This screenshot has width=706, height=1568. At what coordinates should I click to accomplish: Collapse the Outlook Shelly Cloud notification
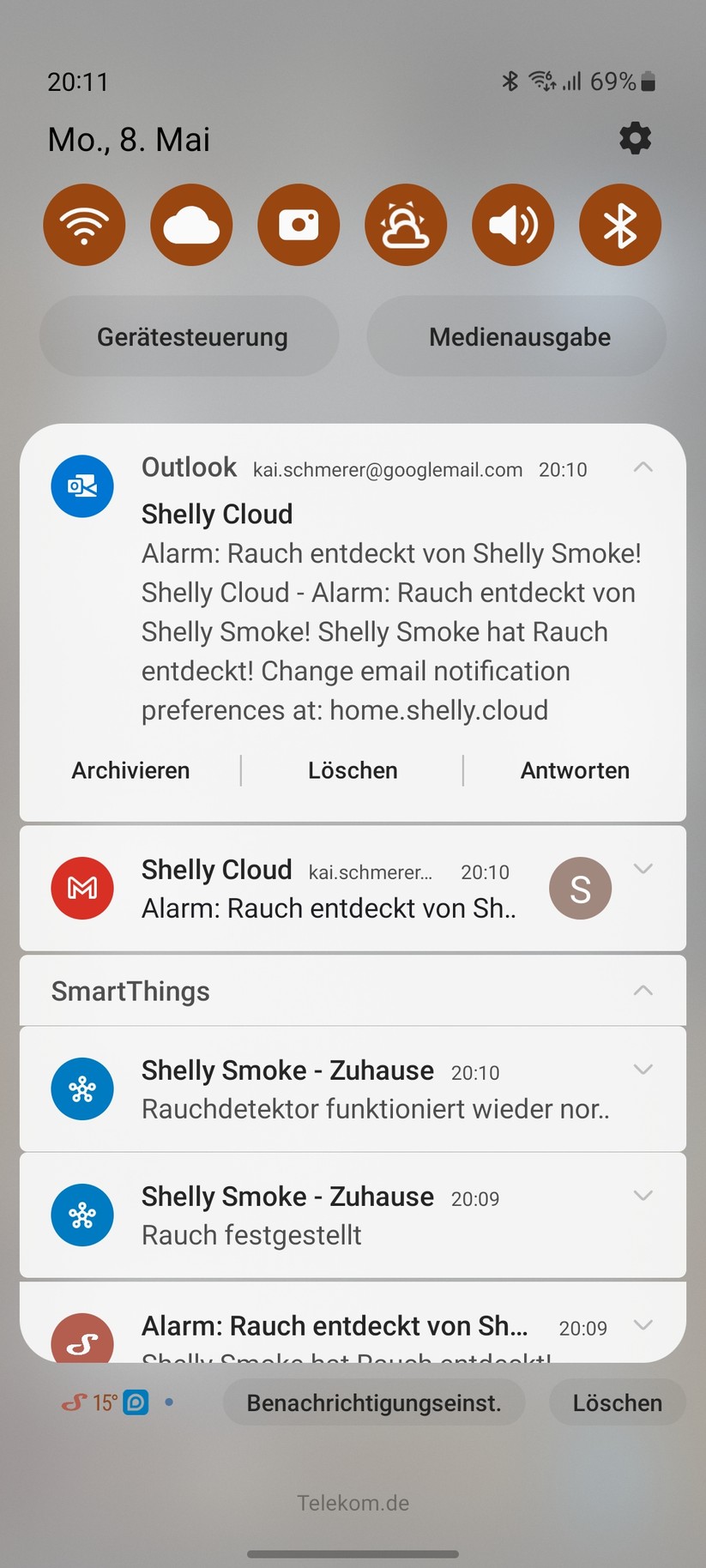(x=643, y=467)
